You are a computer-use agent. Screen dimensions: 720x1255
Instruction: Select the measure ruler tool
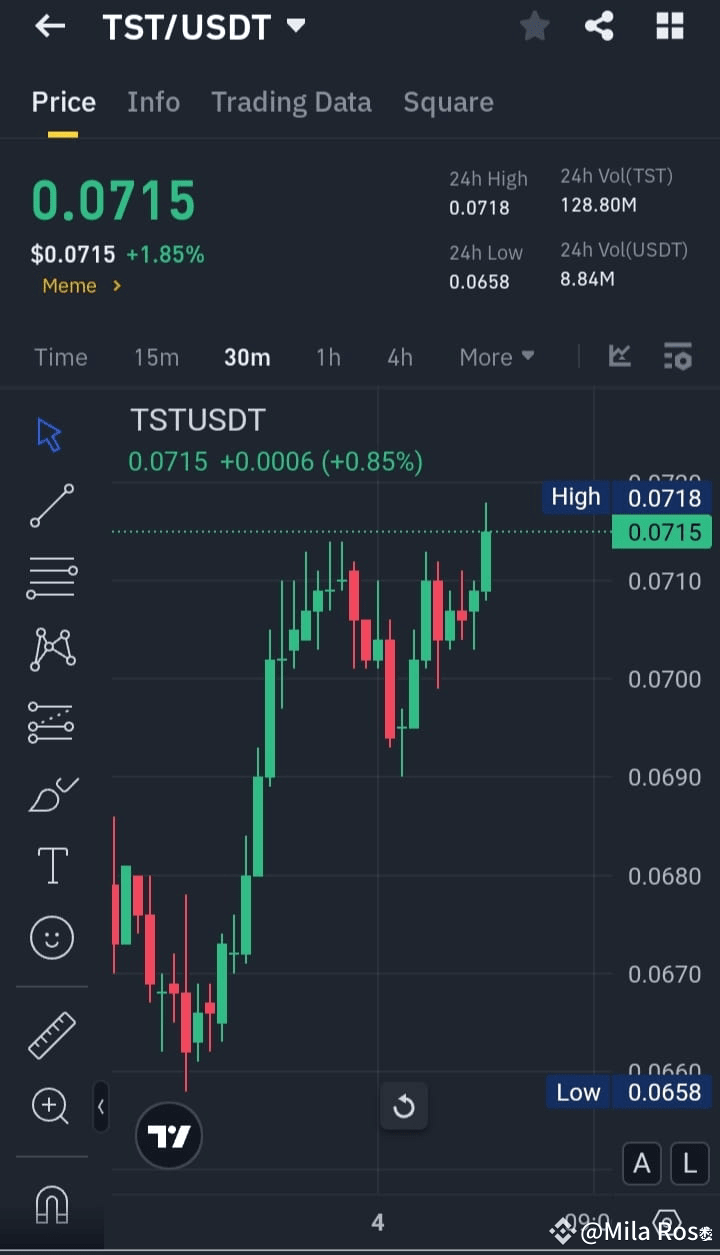pyautogui.click(x=51, y=1032)
